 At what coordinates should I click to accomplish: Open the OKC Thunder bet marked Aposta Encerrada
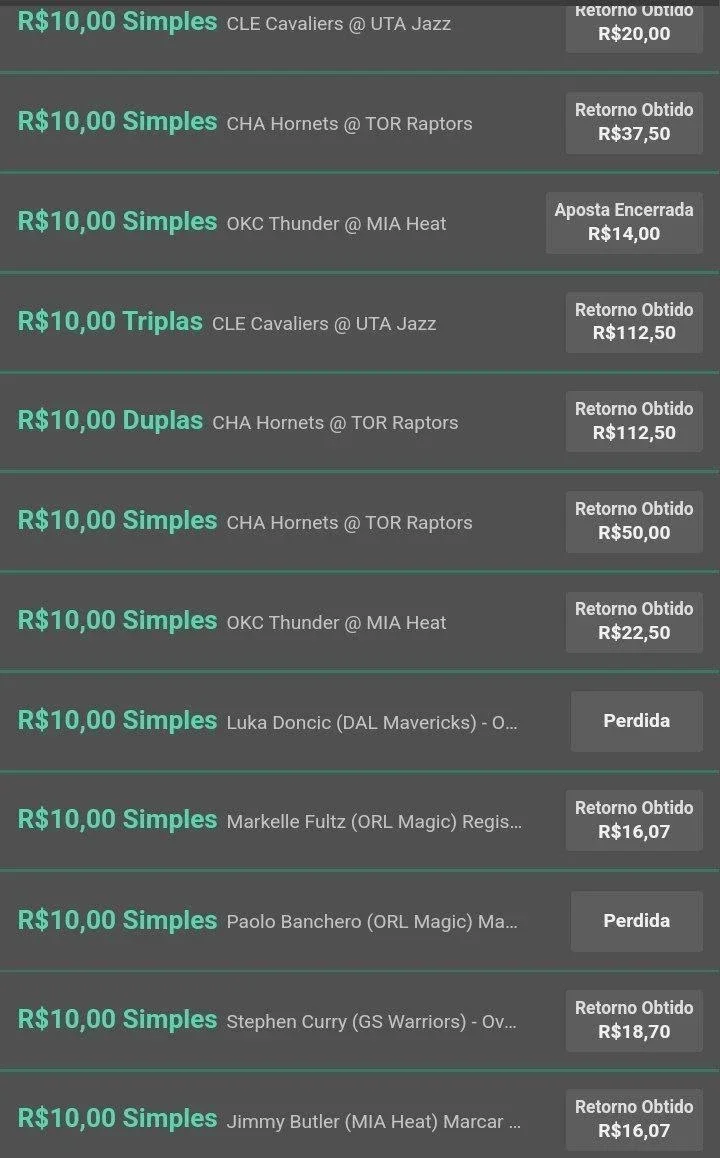(x=360, y=223)
